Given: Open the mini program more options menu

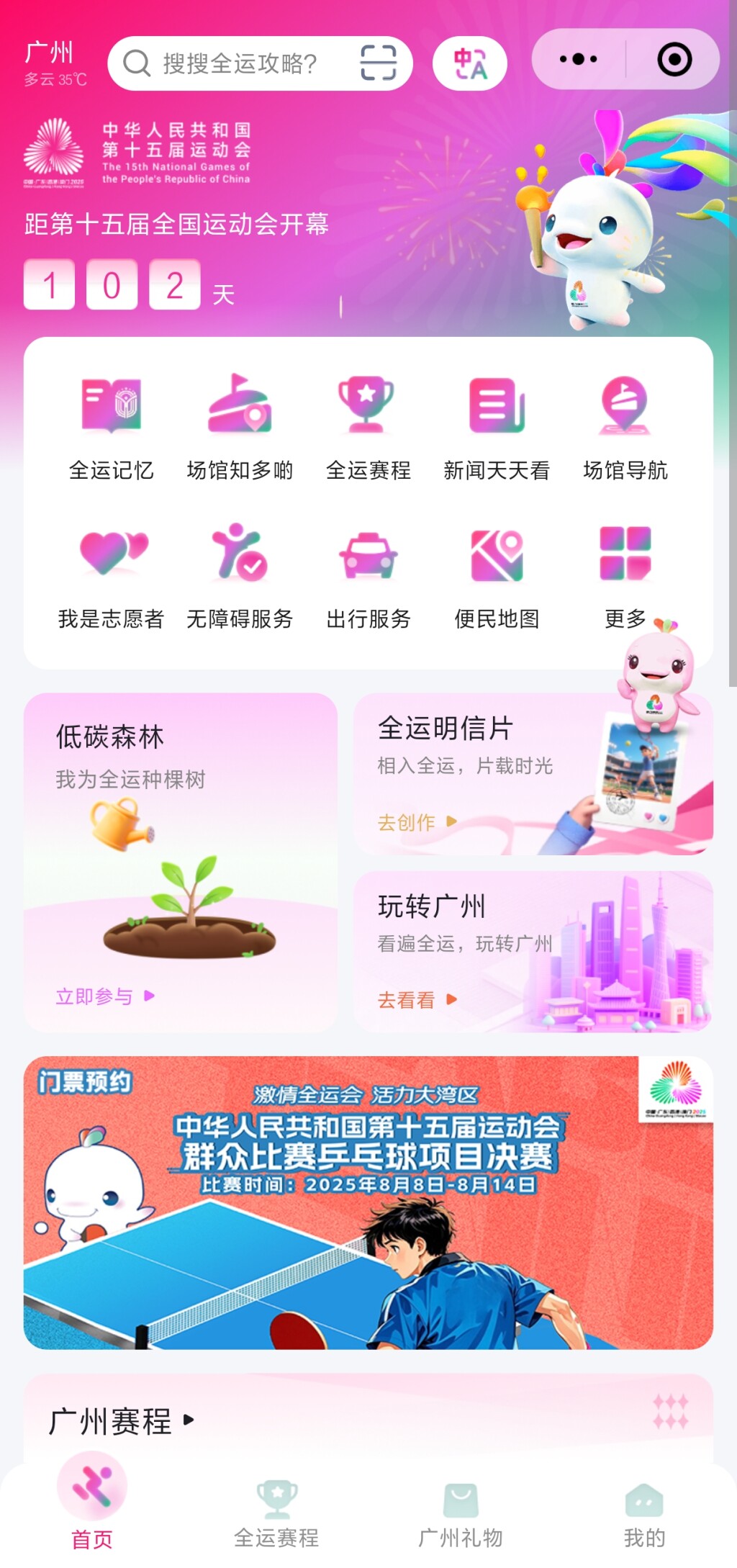Looking at the screenshot, I should tap(578, 59).
